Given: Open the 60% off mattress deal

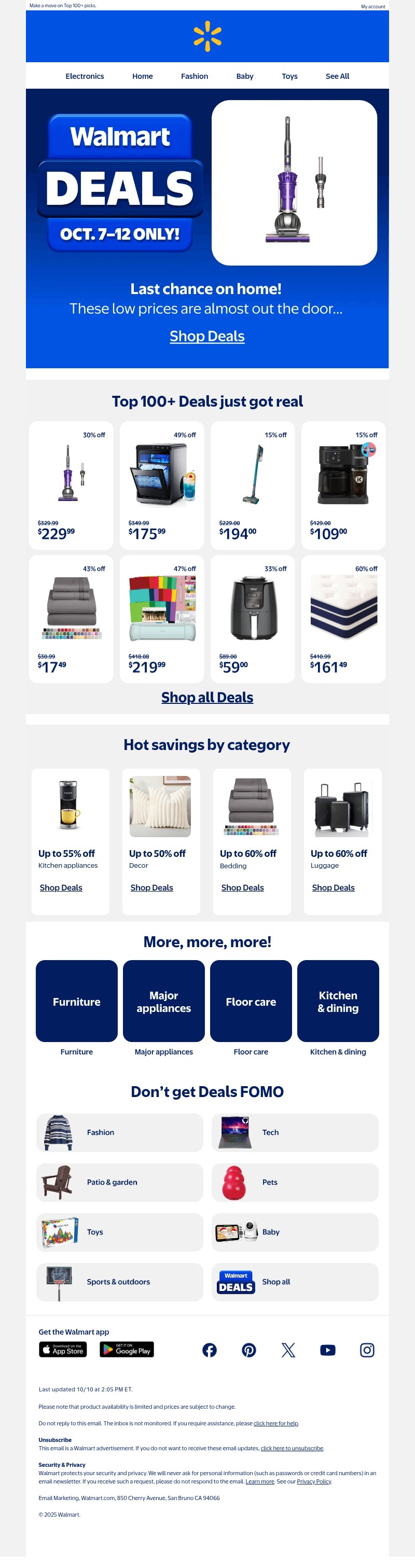Looking at the screenshot, I should point(343,618).
